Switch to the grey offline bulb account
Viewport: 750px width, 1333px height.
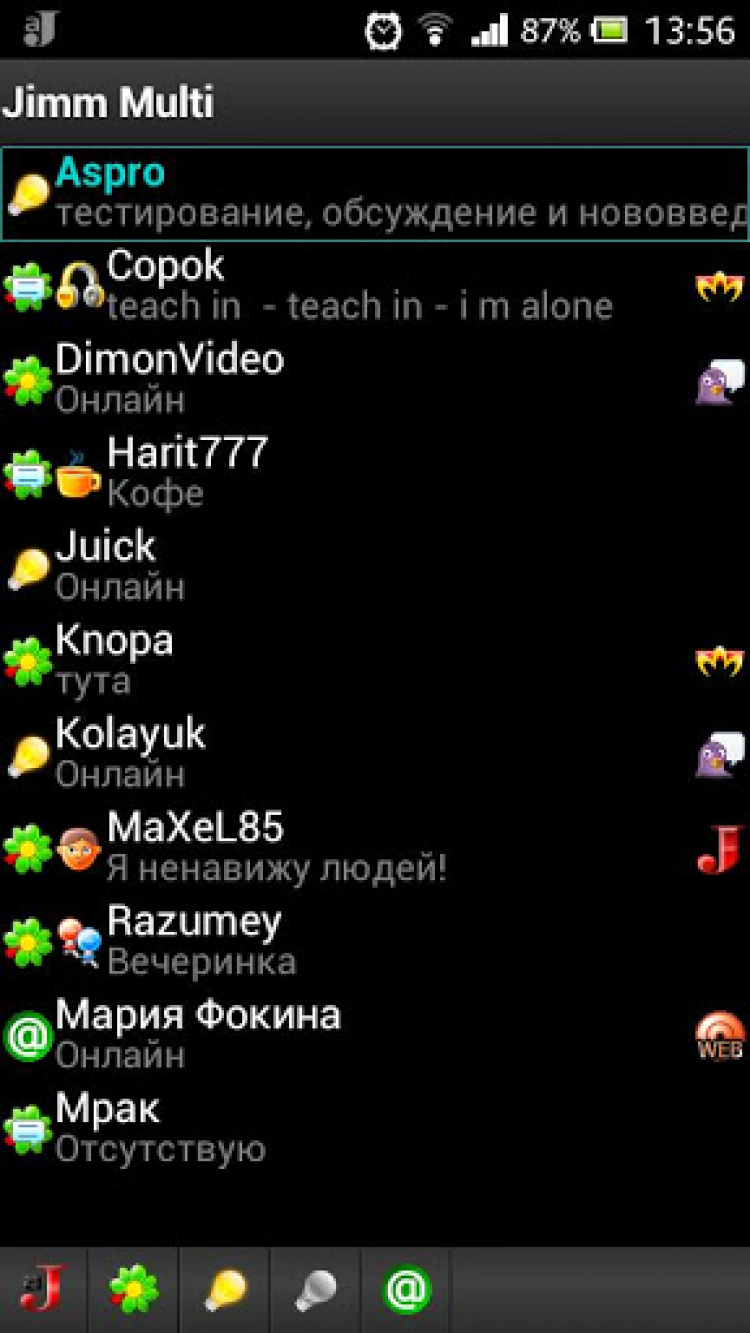315,1289
